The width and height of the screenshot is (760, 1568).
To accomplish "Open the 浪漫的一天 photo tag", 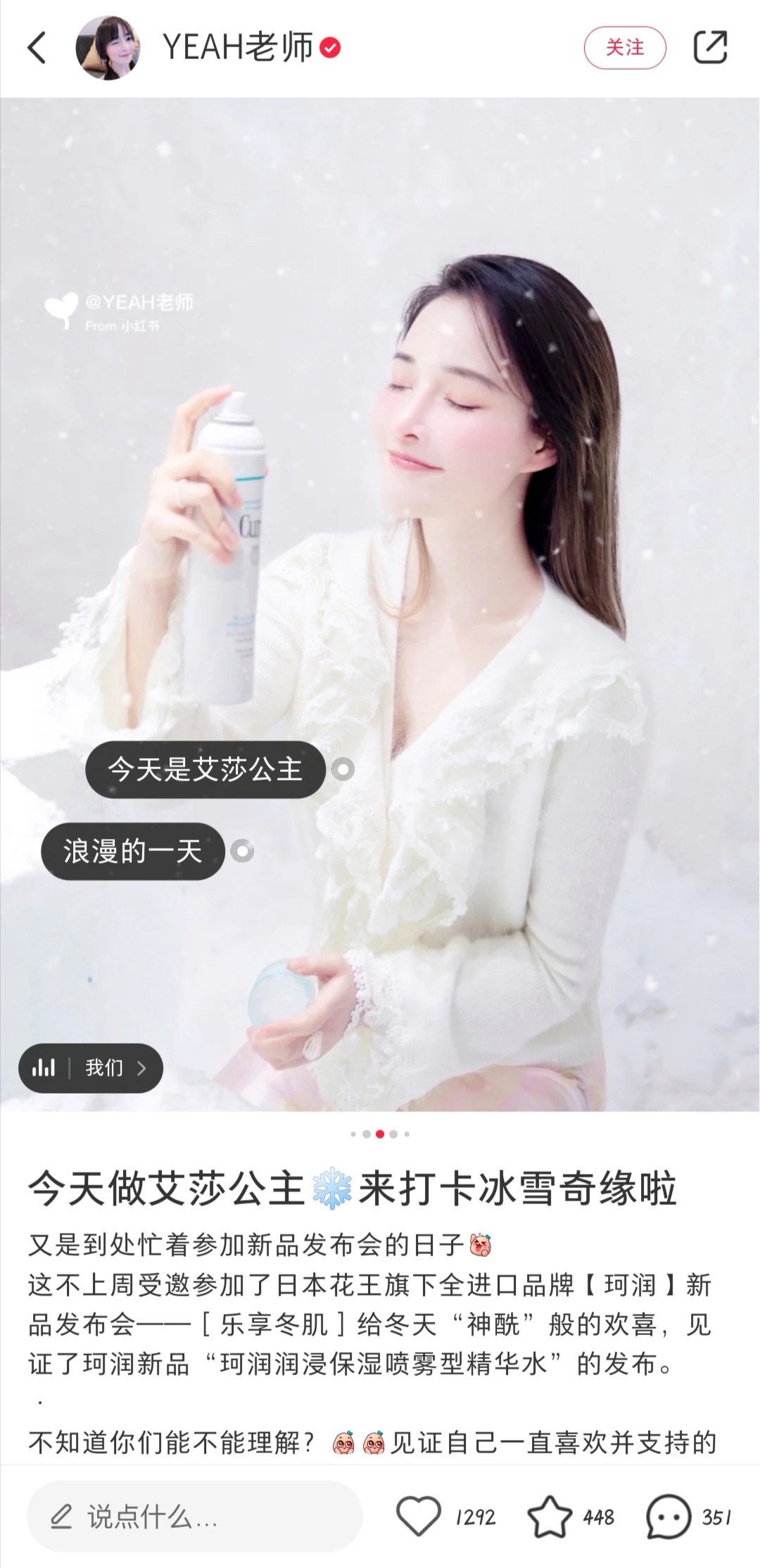I will pyautogui.click(x=133, y=851).
